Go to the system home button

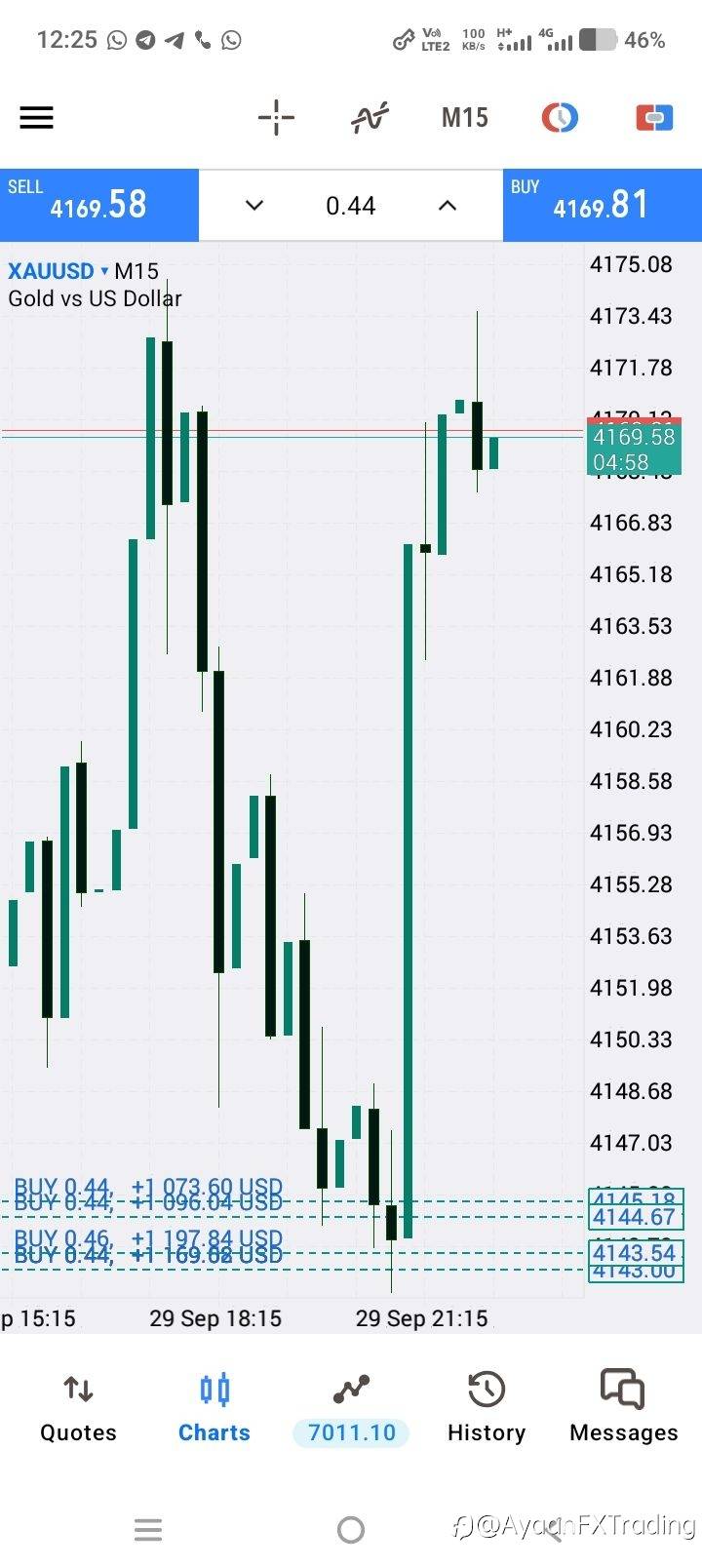coord(351,1530)
